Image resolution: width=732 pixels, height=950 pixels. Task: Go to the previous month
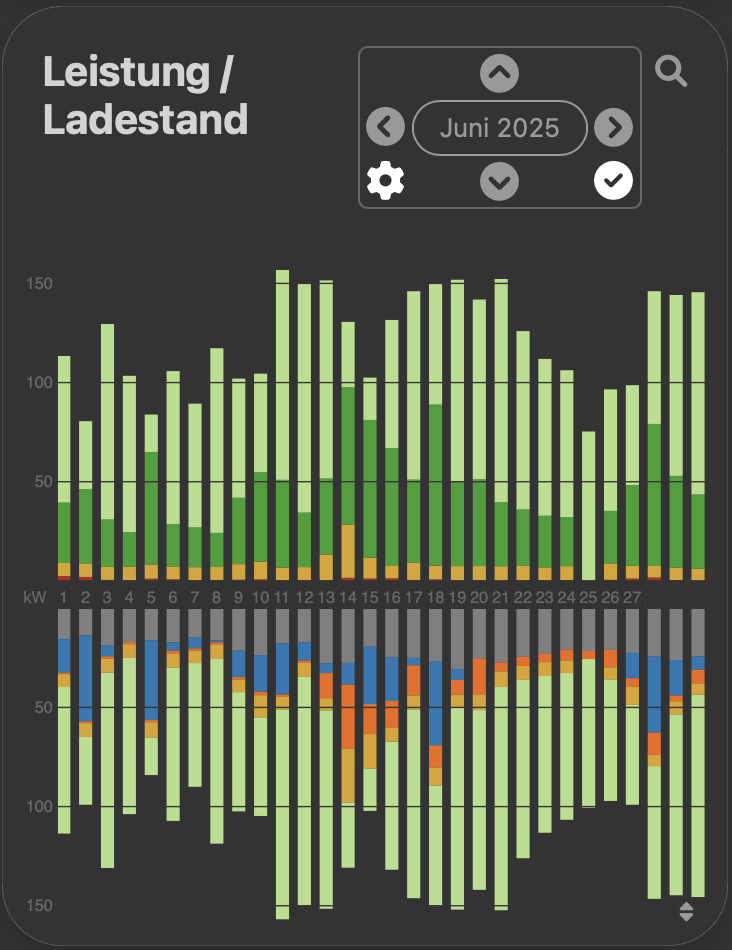click(385, 128)
